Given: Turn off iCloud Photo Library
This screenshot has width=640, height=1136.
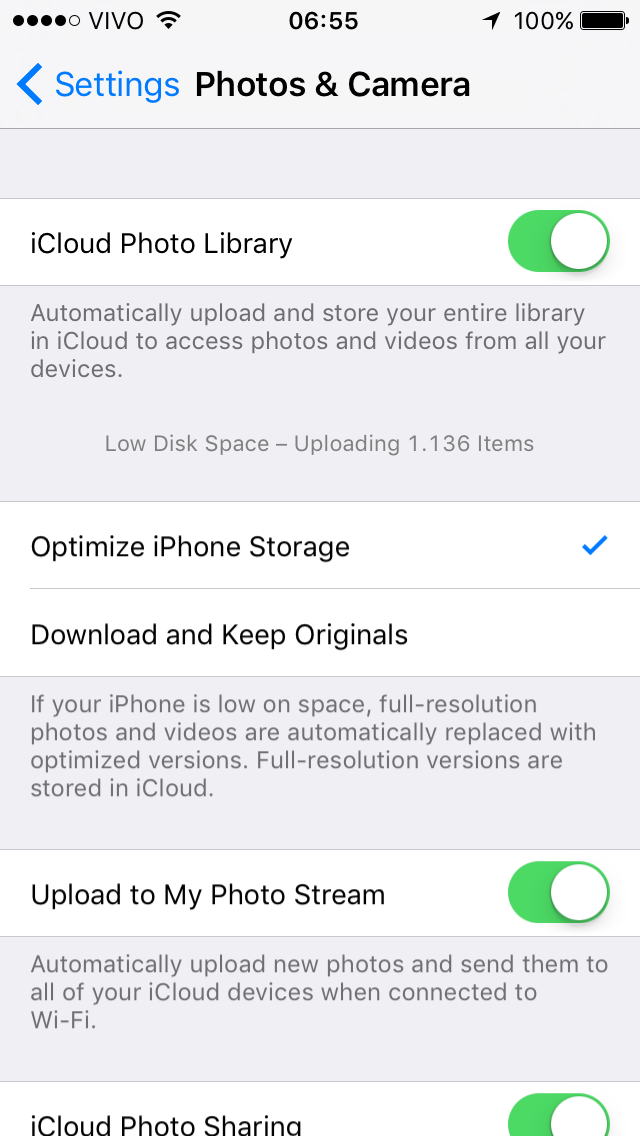Looking at the screenshot, I should (558, 241).
